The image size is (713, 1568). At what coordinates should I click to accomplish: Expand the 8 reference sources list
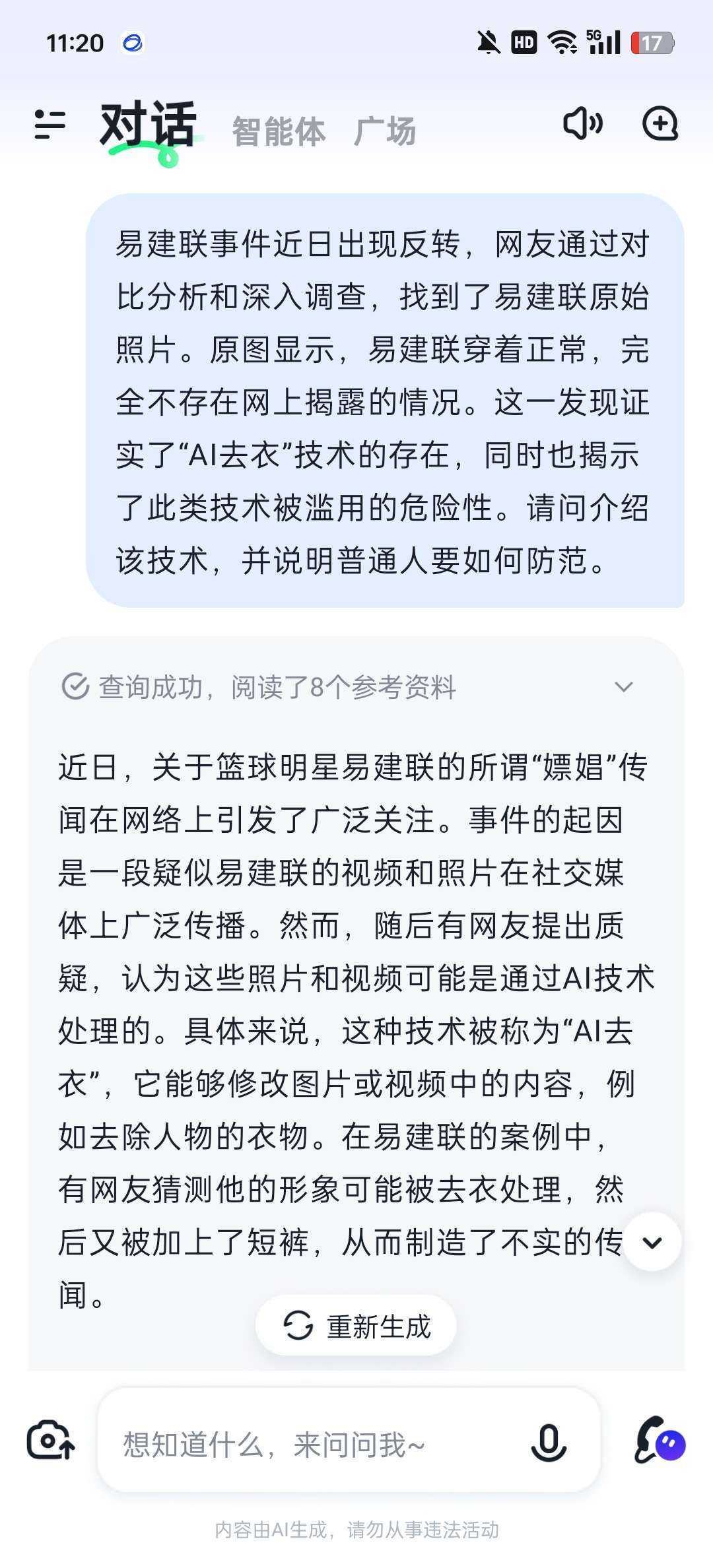(623, 687)
